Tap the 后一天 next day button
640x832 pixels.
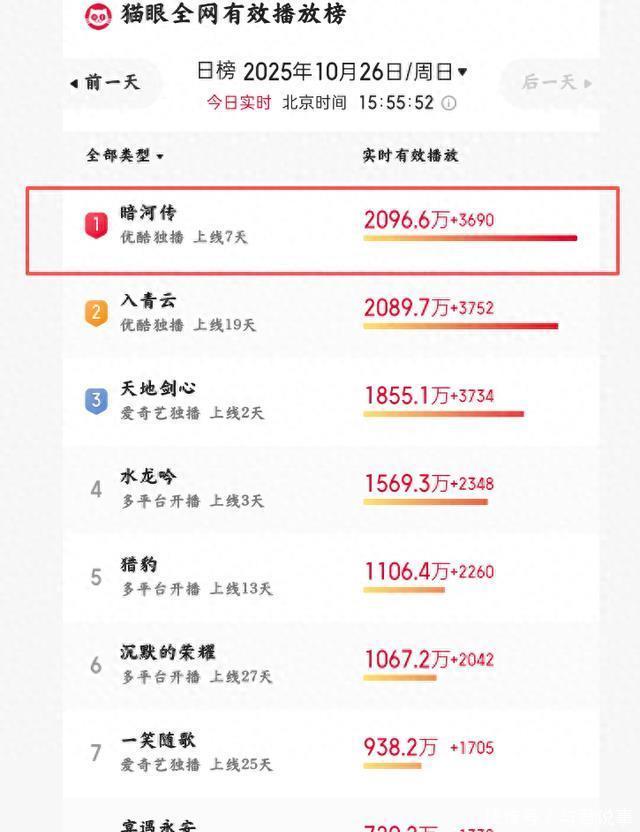point(552,83)
